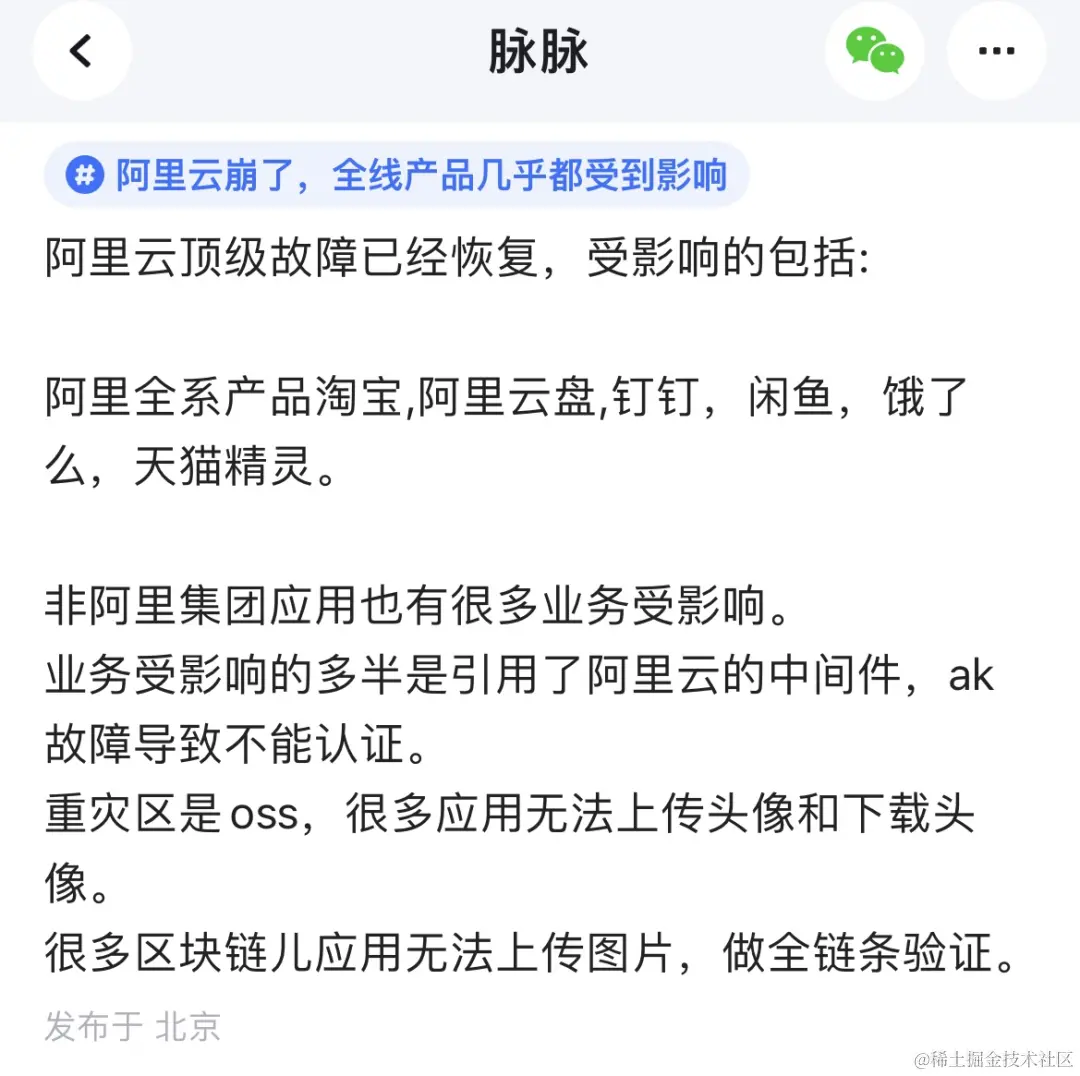Image resolution: width=1080 pixels, height=1076 pixels.
Task: Go back using the top-left arrow
Action: click(82, 51)
